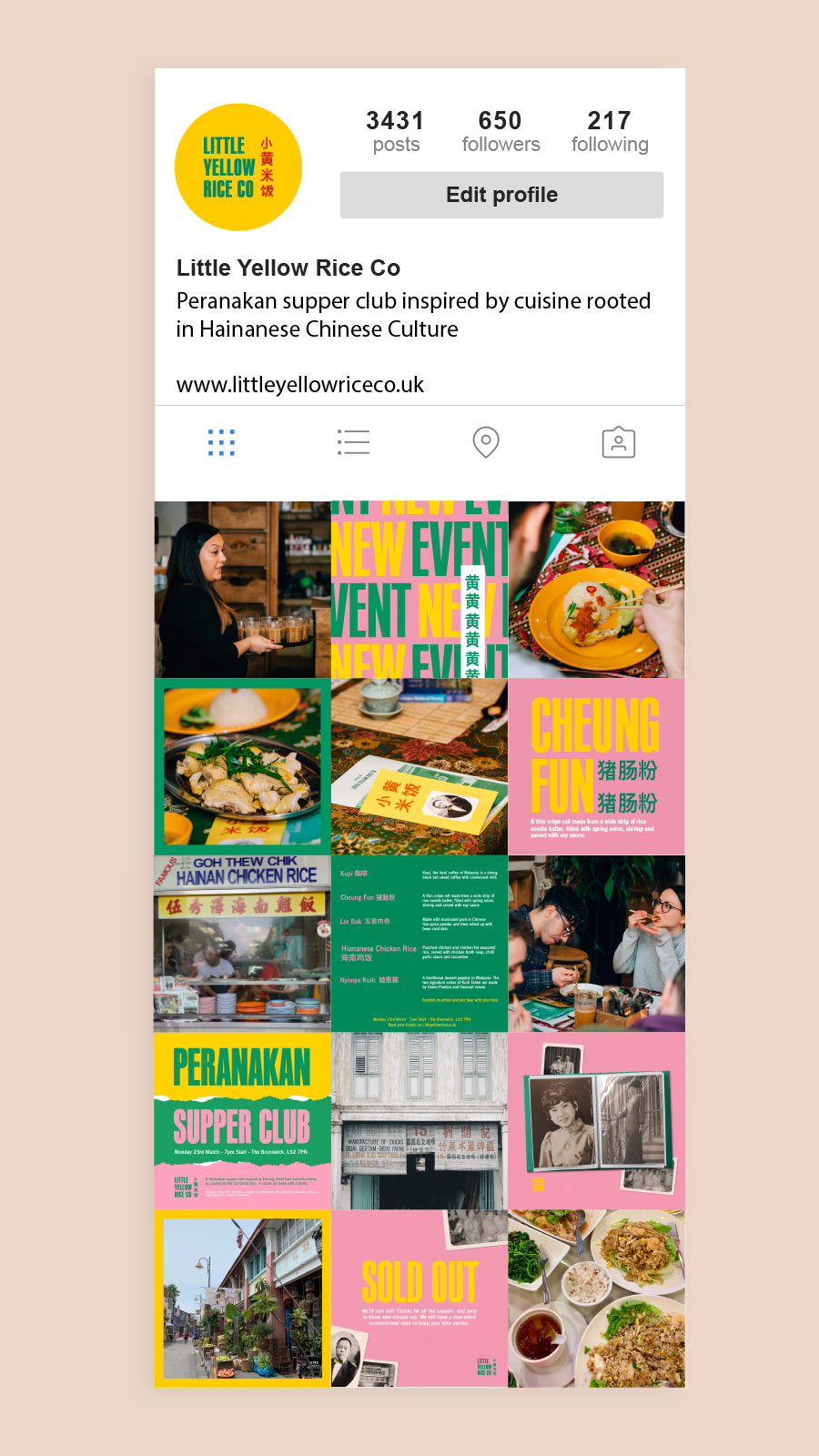This screenshot has width=819, height=1456.
Task: Open the New Event post
Action: 420,590
